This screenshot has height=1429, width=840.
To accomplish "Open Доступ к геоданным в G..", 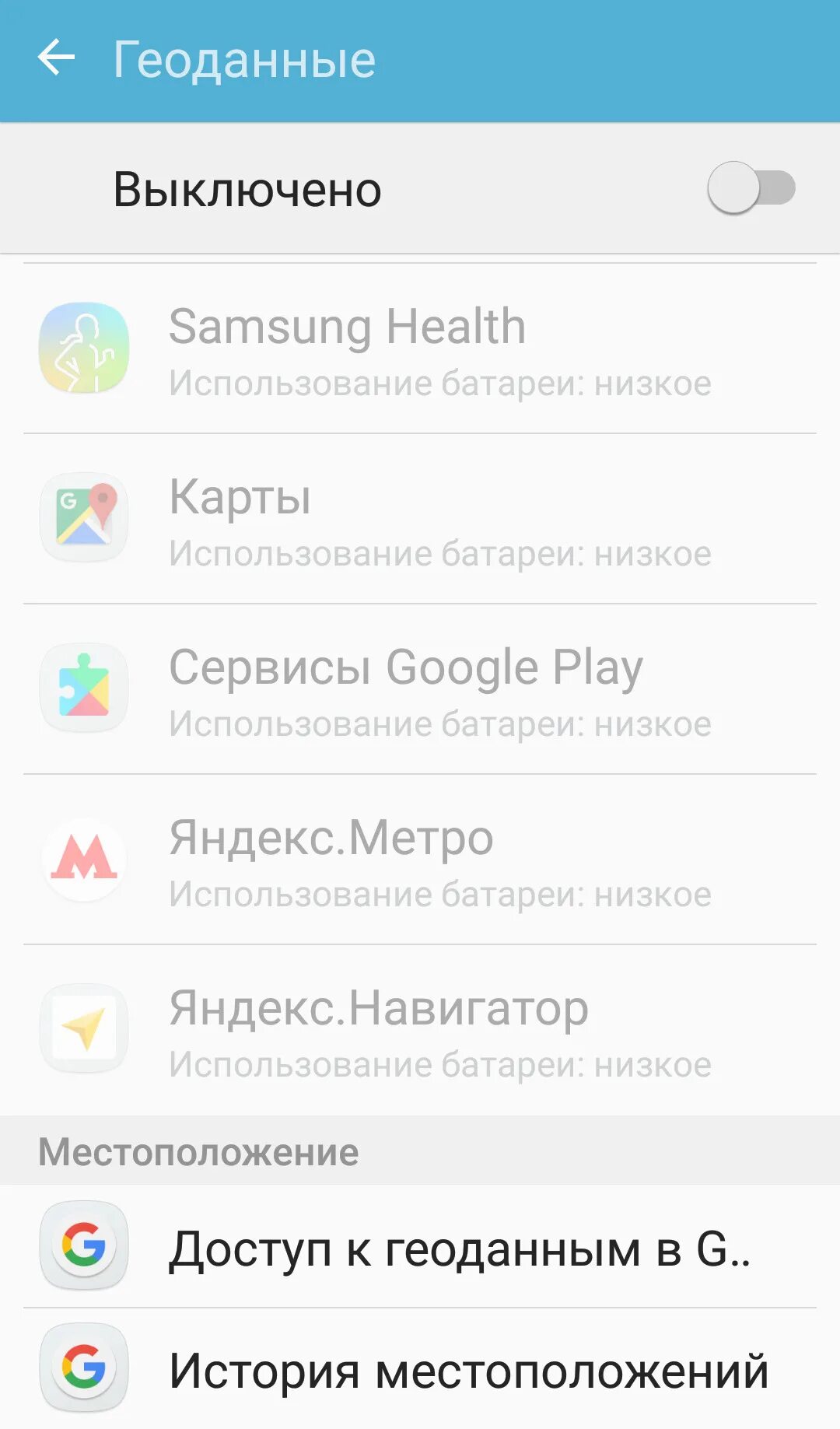I will tap(459, 1248).
